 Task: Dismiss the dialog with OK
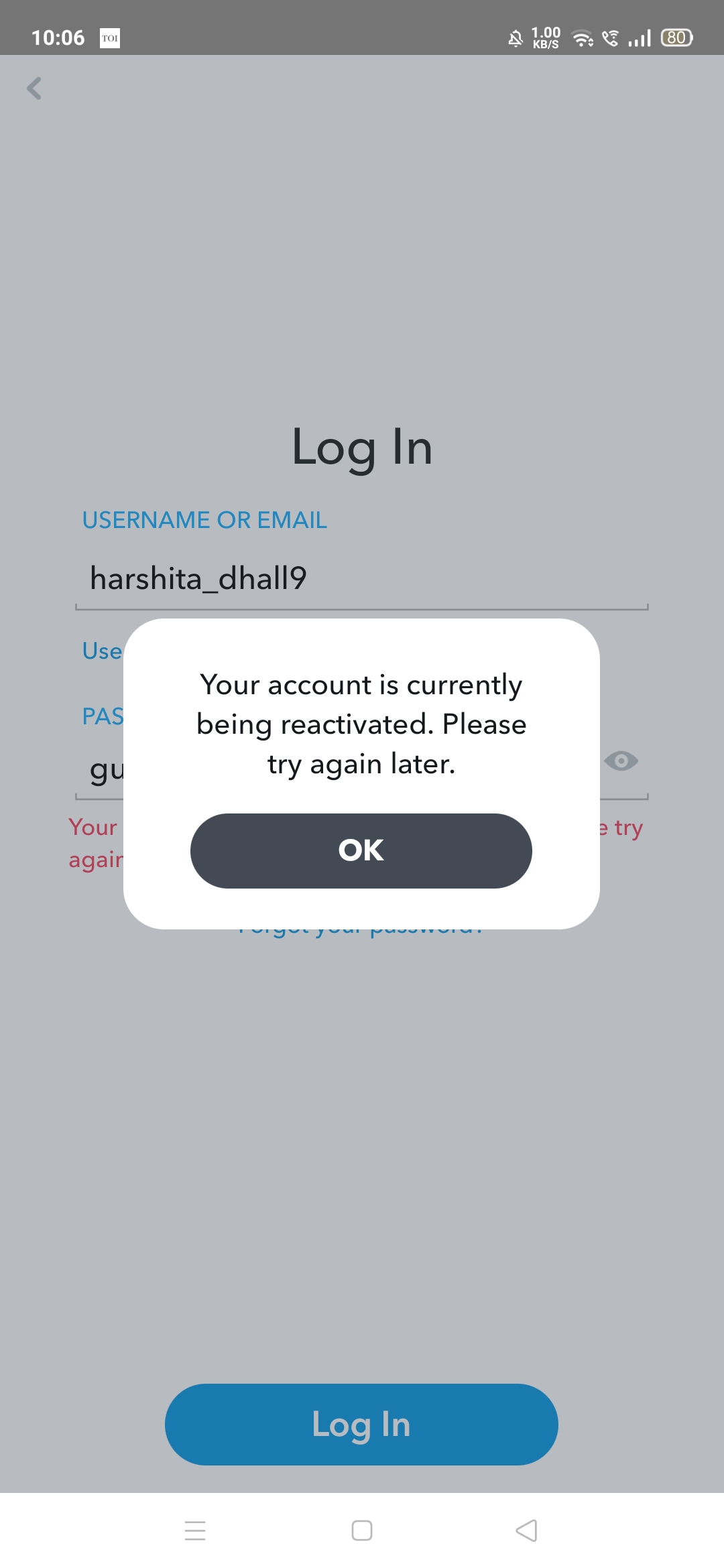tap(361, 850)
